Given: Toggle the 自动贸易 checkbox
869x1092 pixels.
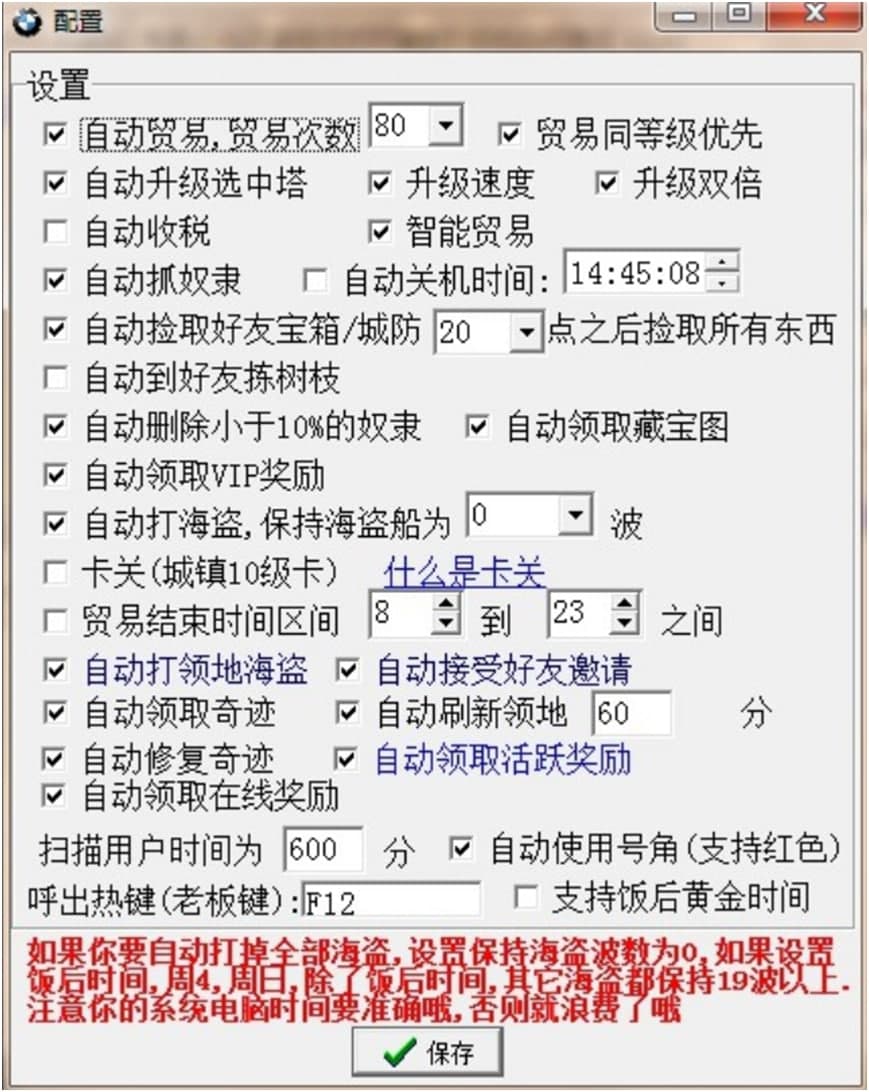Looking at the screenshot, I should pyautogui.click(x=55, y=133).
